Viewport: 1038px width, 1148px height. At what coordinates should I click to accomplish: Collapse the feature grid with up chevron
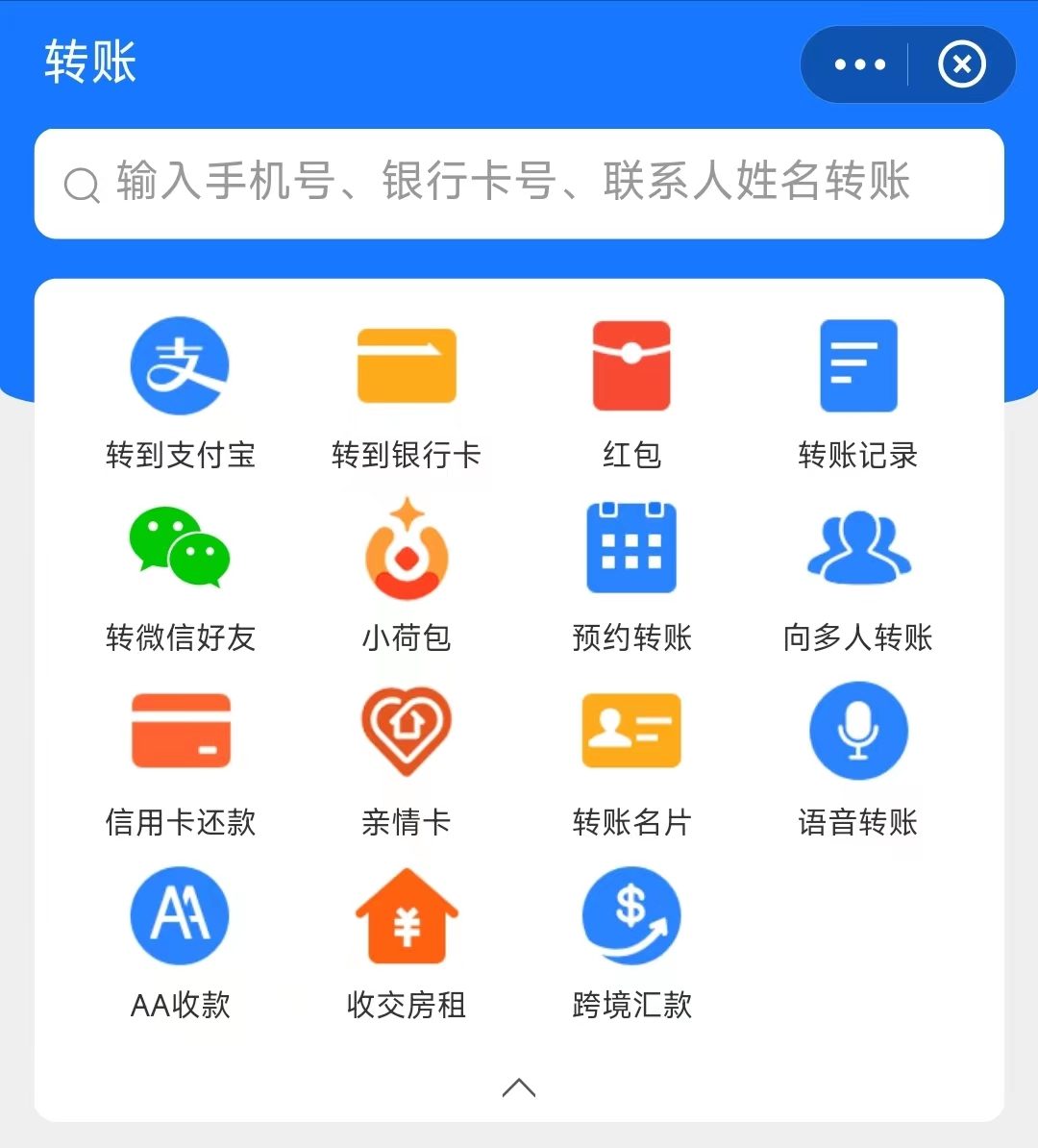pyautogui.click(x=519, y=1087)
